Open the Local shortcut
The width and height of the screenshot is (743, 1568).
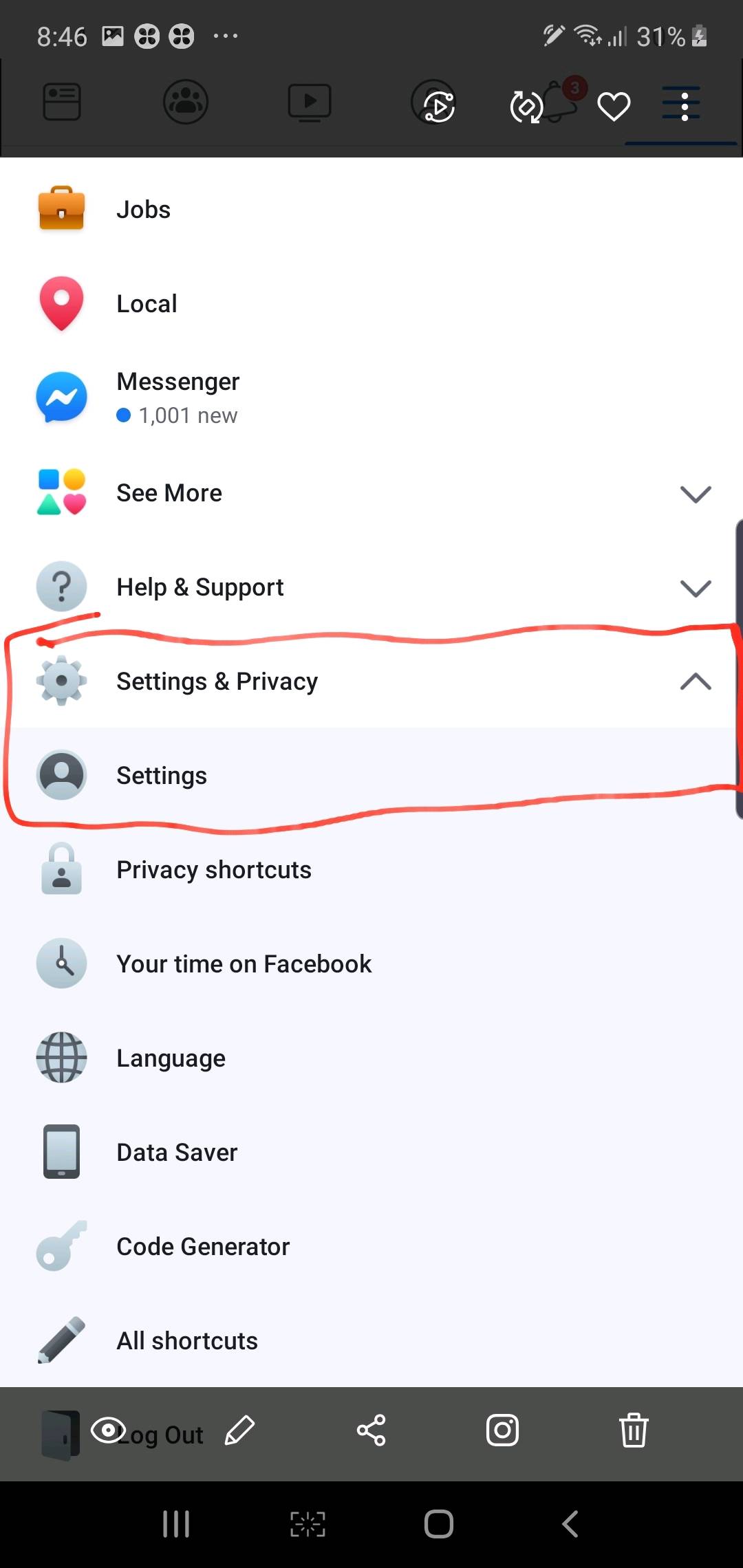coord(371,303)
